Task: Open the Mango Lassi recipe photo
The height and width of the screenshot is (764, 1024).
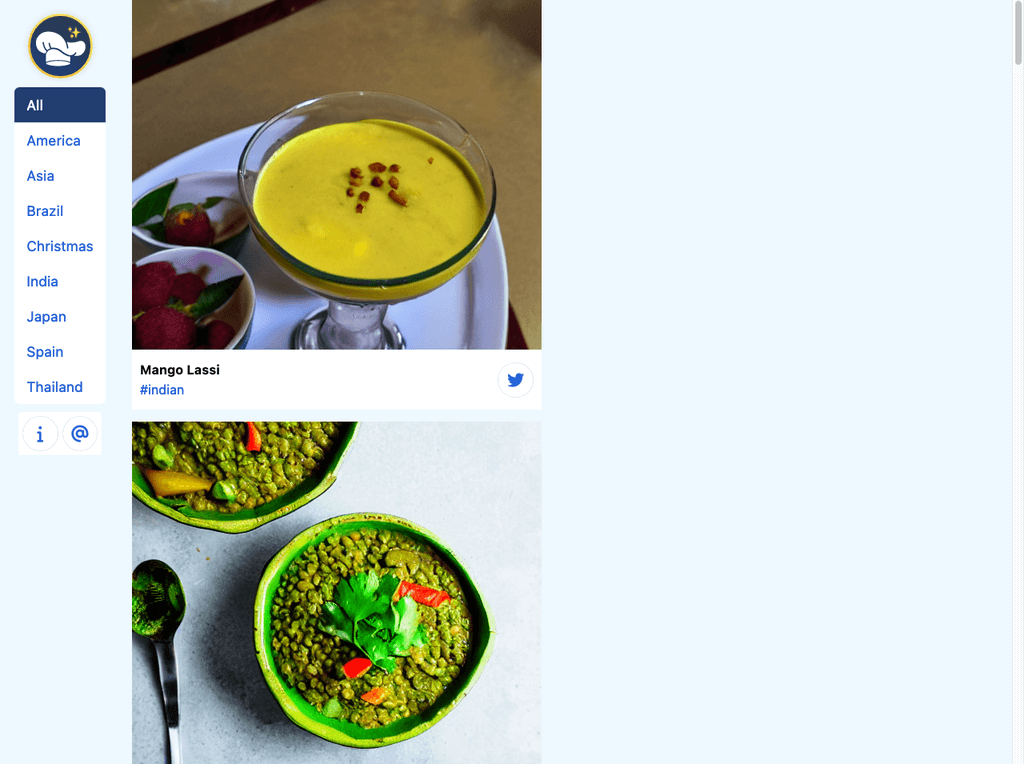Action: coord(336,175)
